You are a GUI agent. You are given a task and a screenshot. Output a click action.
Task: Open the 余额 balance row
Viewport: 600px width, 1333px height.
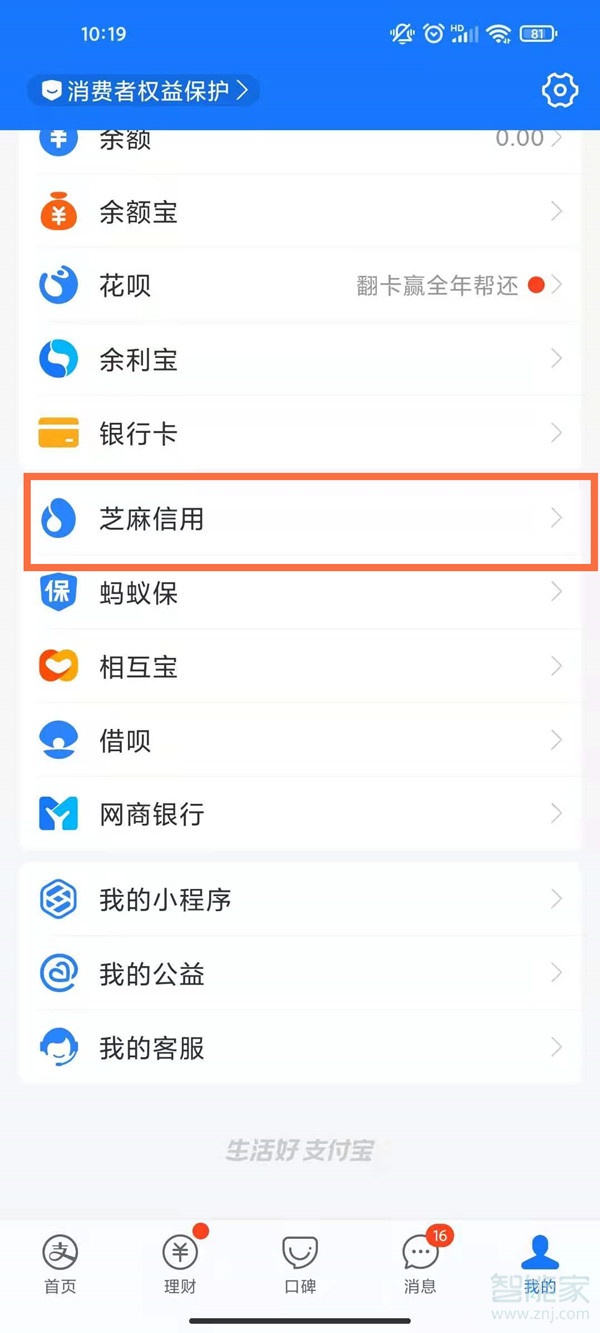click(300, 140)
